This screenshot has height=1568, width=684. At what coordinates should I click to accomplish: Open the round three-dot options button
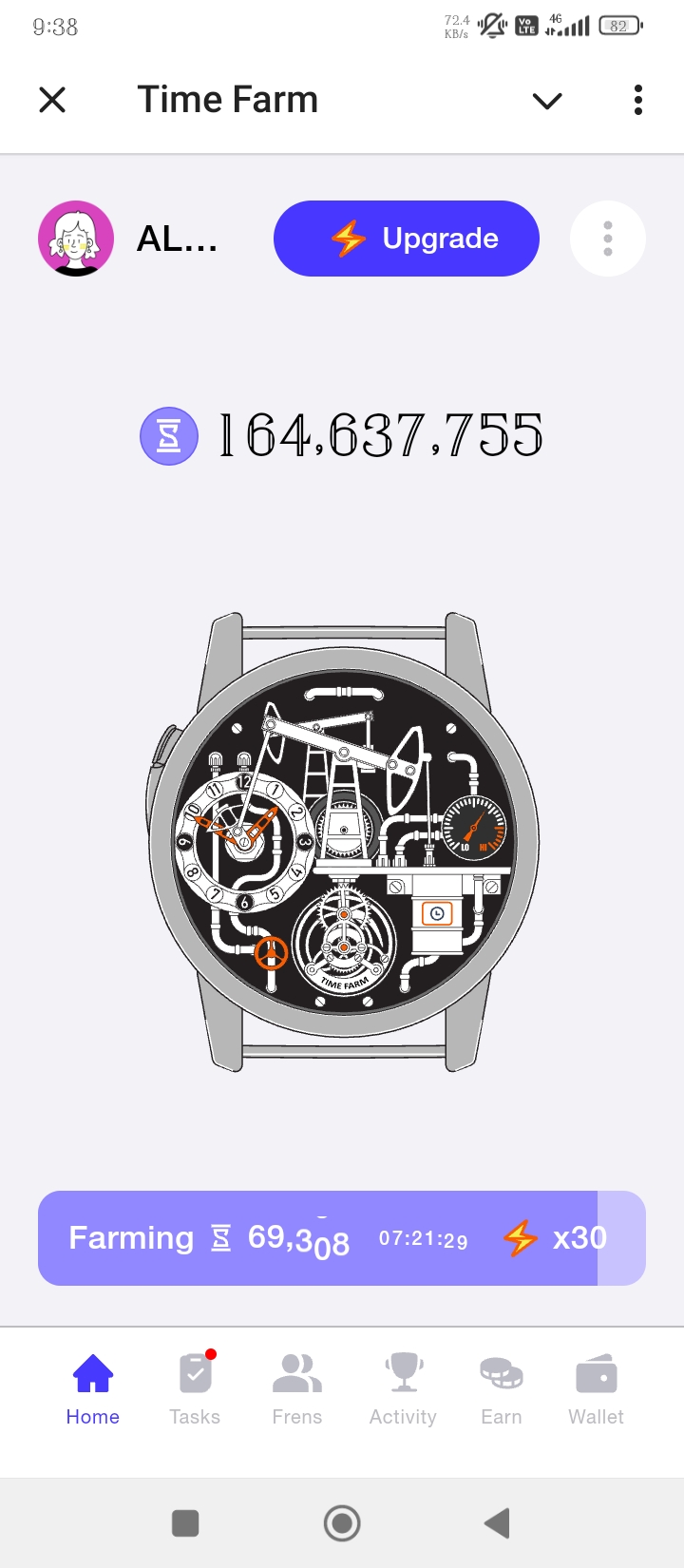tap(608, 239)
